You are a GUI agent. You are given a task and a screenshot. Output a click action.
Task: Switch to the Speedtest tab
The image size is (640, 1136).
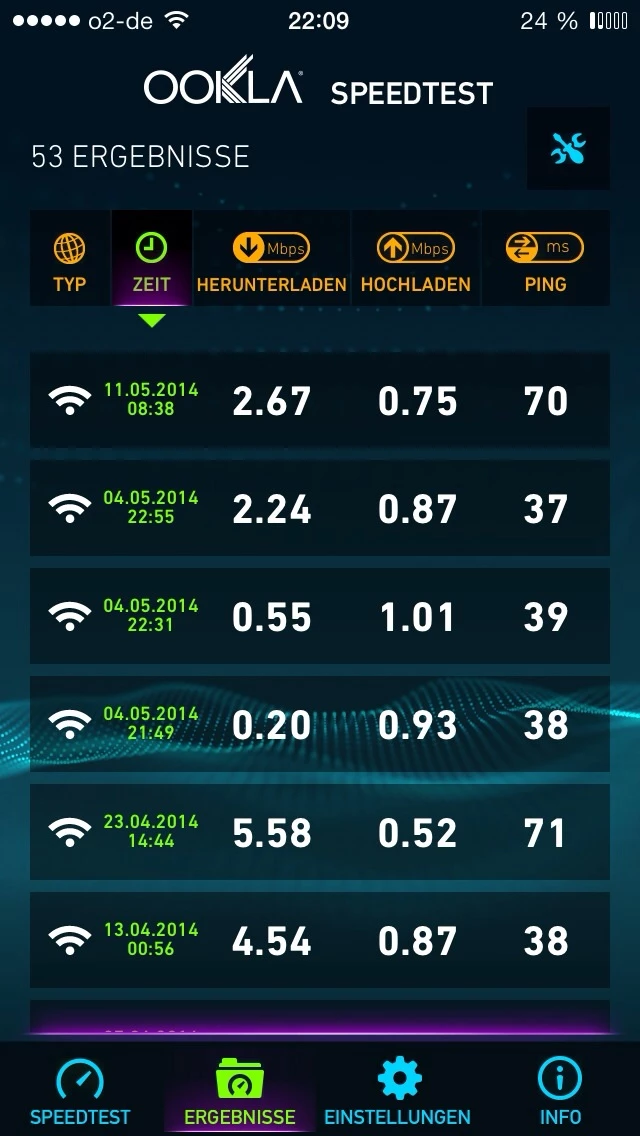(x=80, y=1090)
